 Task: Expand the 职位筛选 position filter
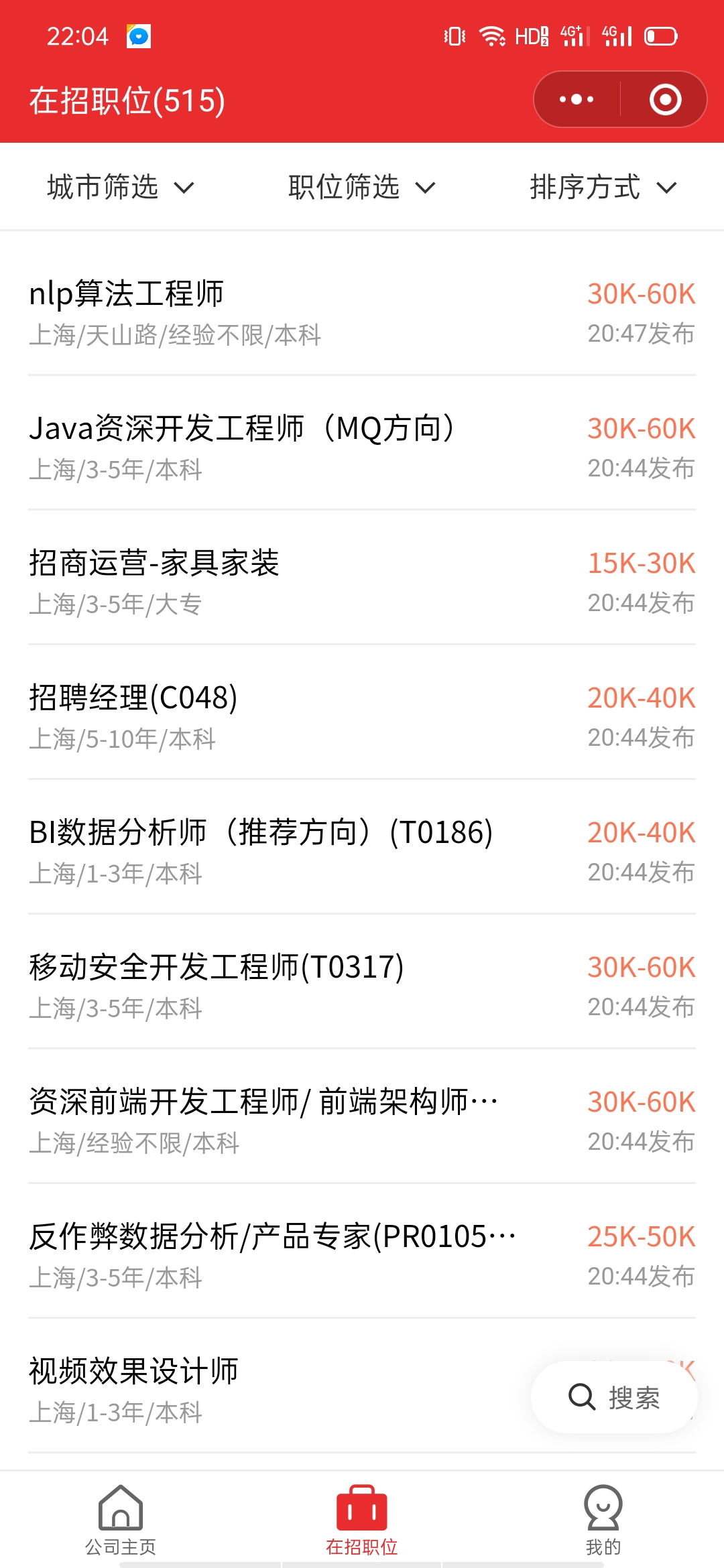362,187
